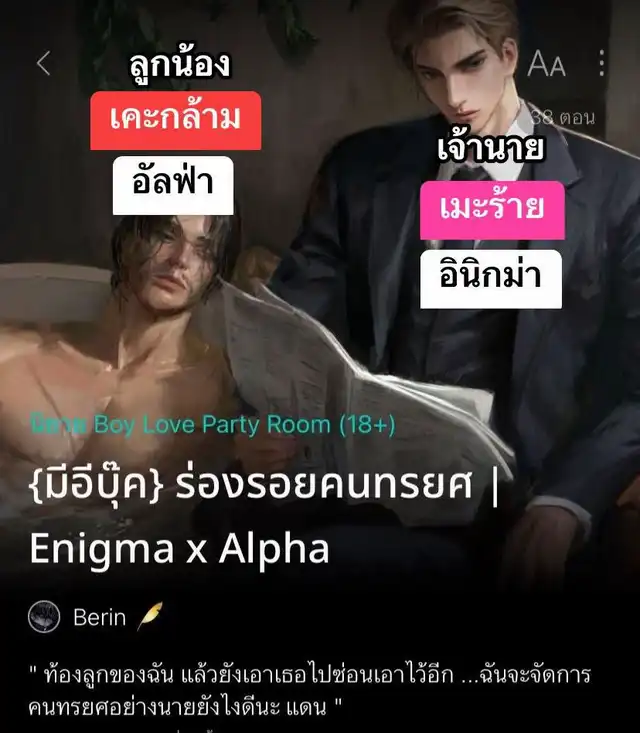This screenshot has height=733, width=640.
Task: Open the three-dot overflow menu
Action: (601, 64)
